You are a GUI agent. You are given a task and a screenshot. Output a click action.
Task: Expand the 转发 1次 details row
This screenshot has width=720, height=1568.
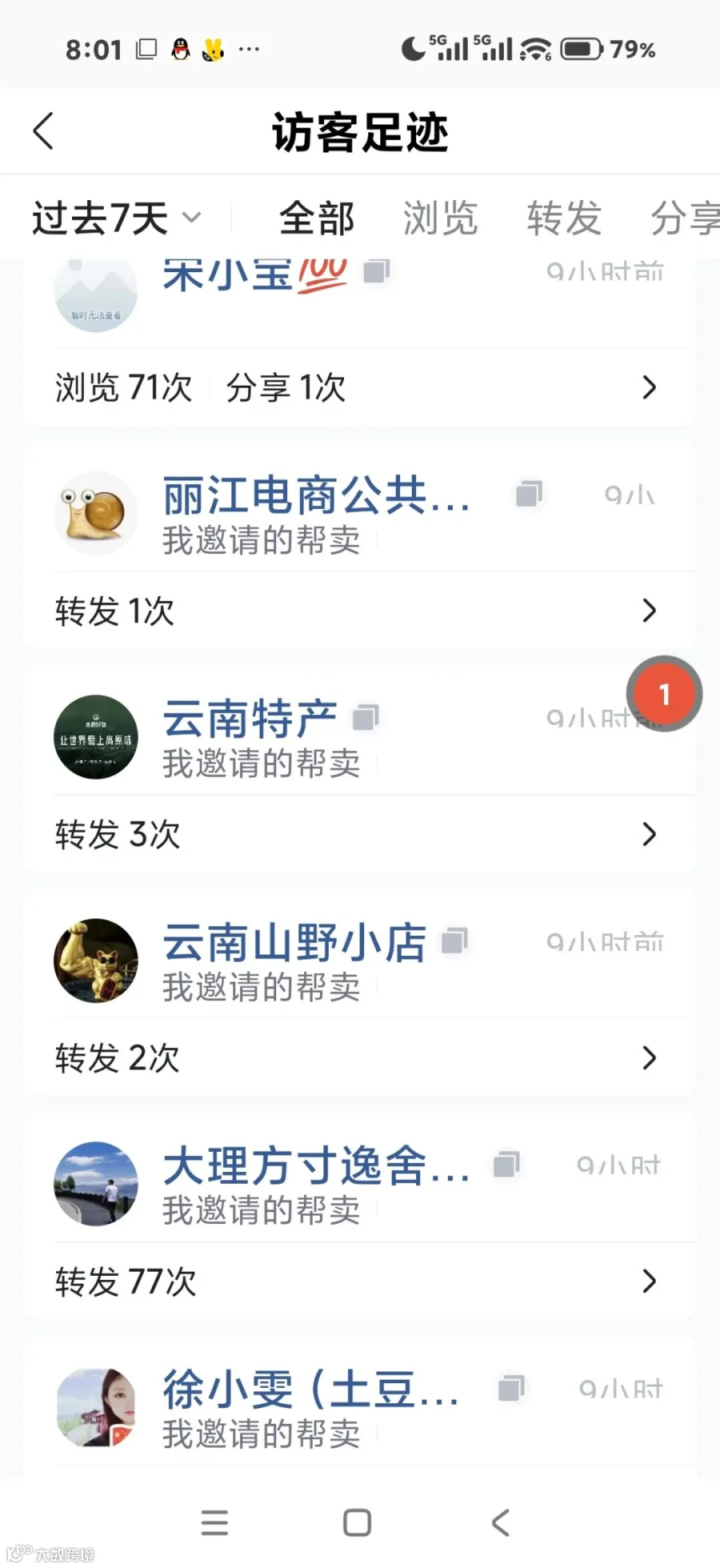(x=359, y=612)
